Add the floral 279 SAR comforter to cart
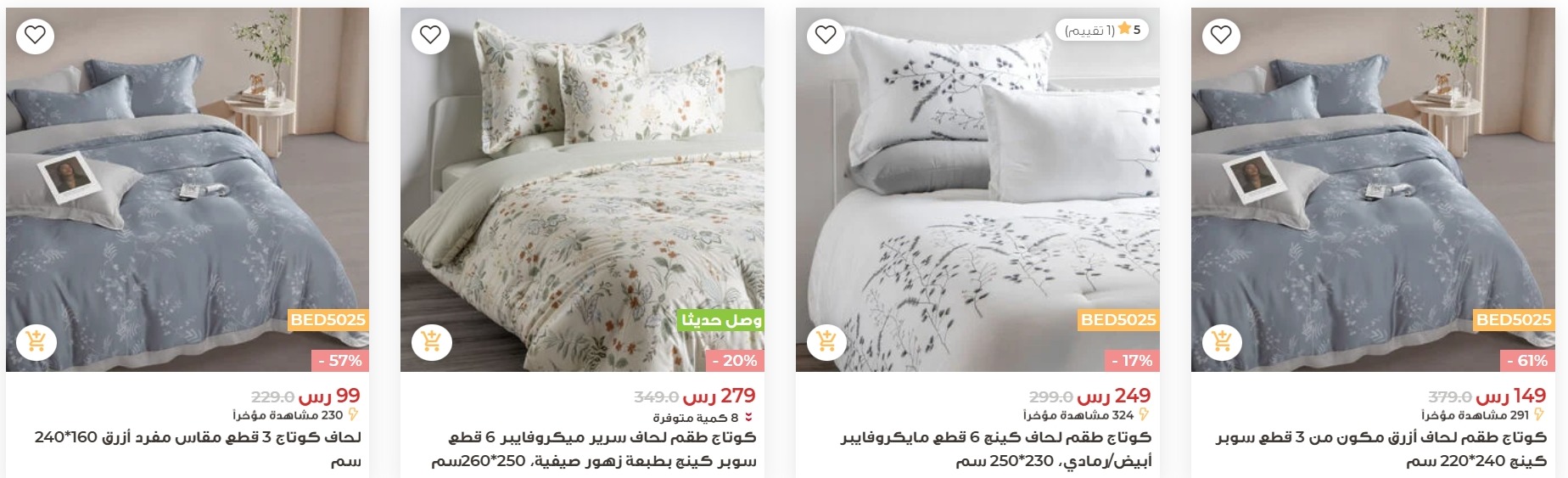This screenshot has width=1568, height=478. pyautogui.click(x=431, y=342)
